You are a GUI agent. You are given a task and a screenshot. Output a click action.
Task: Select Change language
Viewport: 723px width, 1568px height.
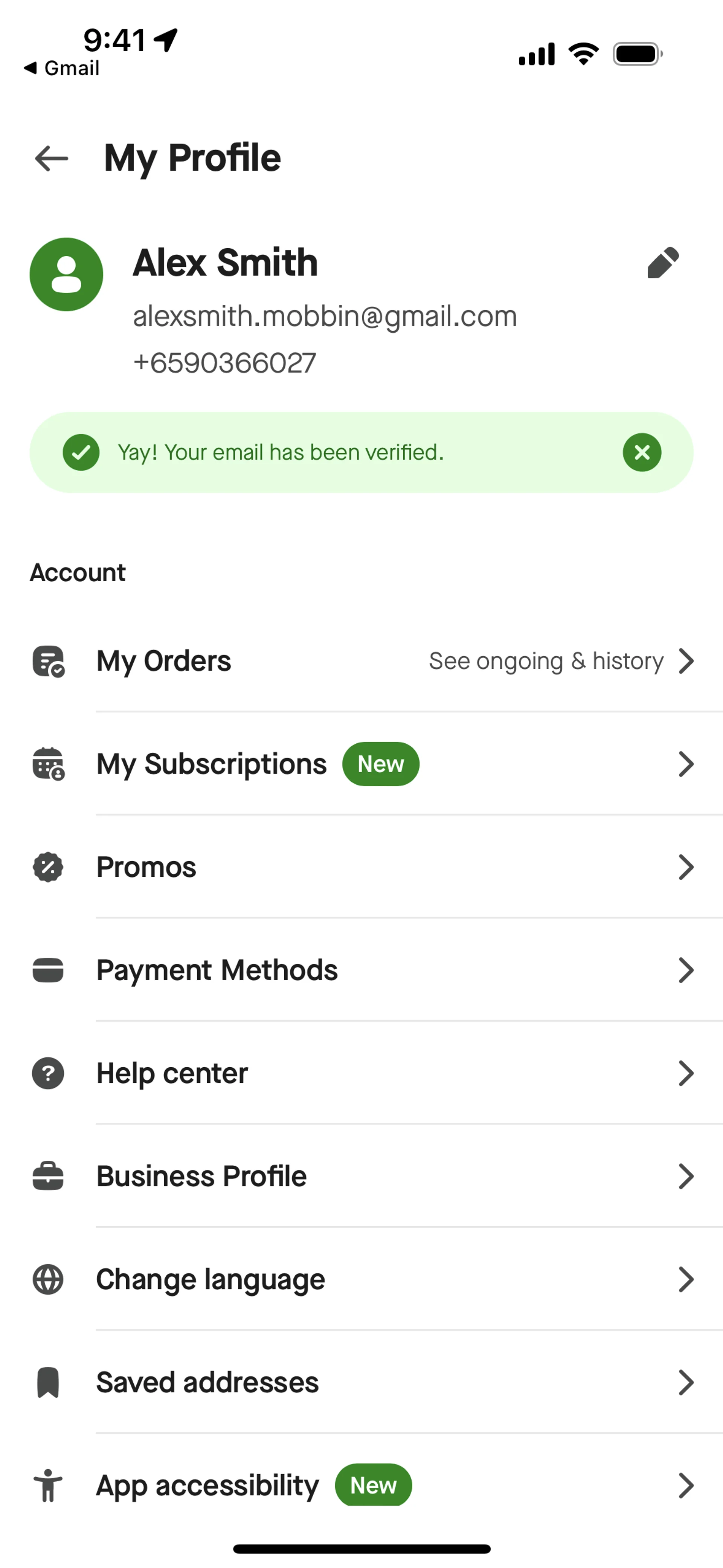(361, 1279)
